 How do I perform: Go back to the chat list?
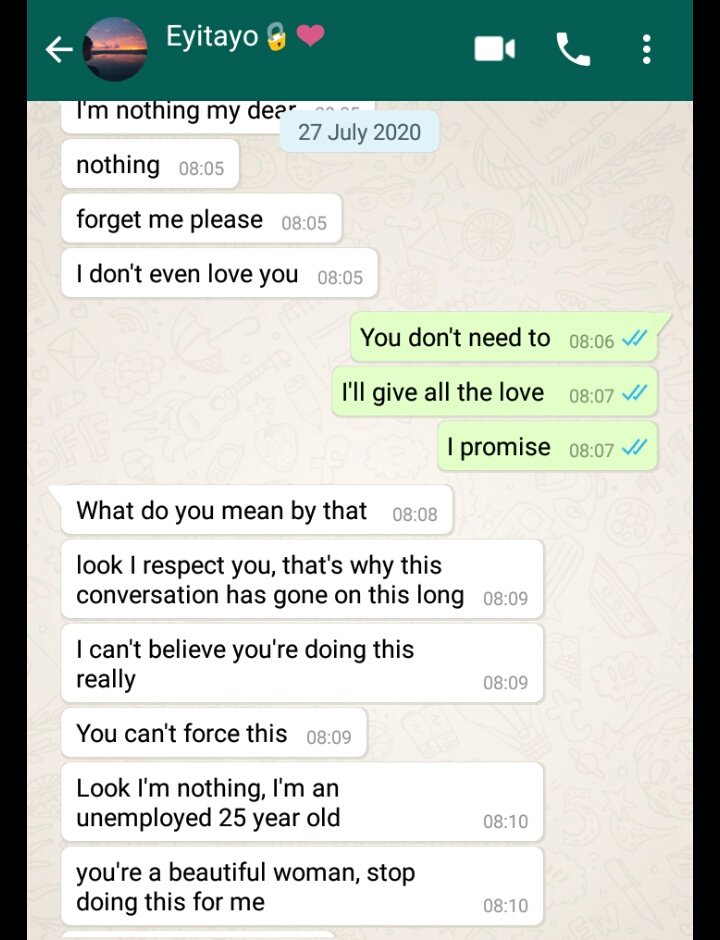(59, 50)
